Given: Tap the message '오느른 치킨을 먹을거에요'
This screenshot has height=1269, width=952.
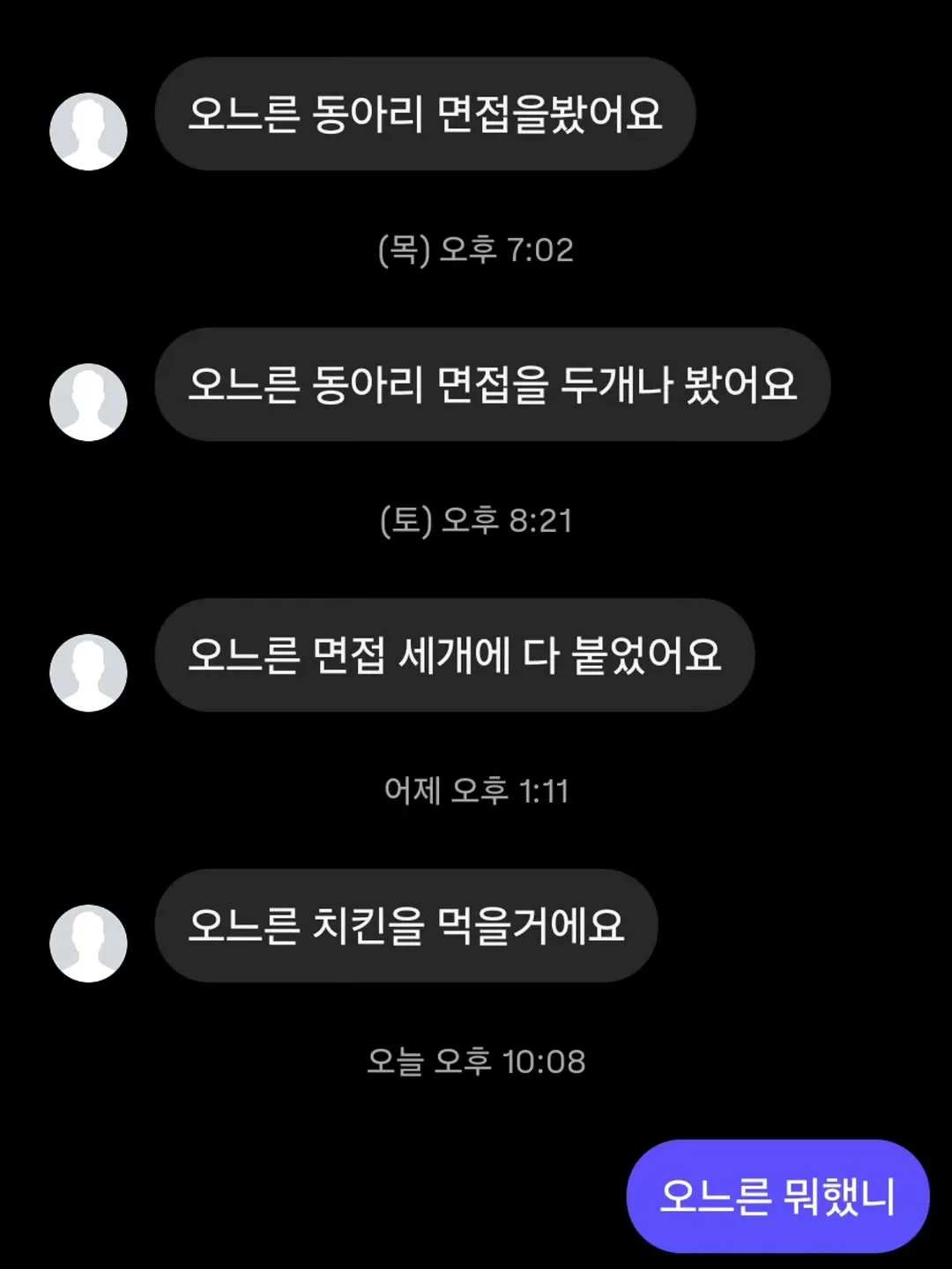Looking at the screenshot, I should point(404,925).
